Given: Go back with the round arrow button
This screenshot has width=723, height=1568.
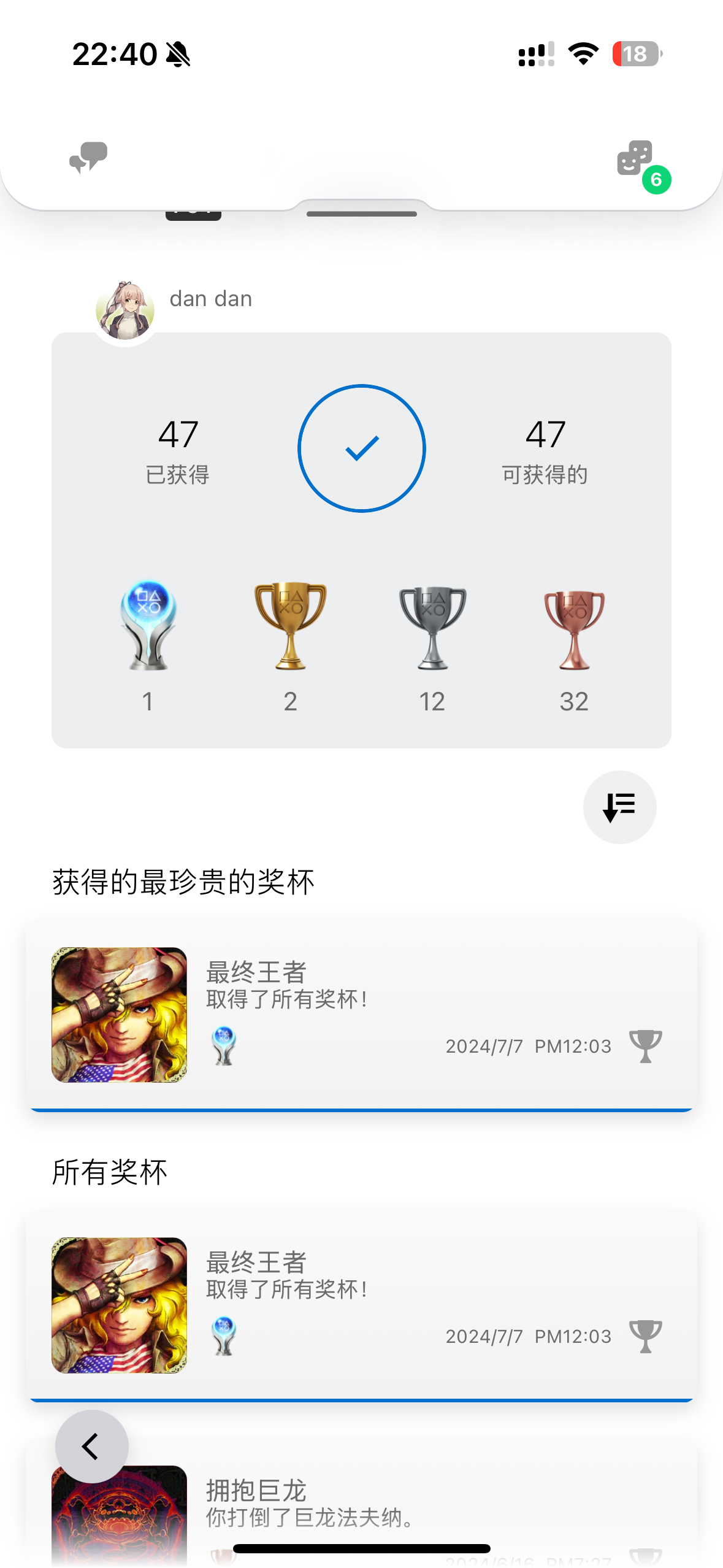Looking at the screenshot, I should tap(92, 1446).
